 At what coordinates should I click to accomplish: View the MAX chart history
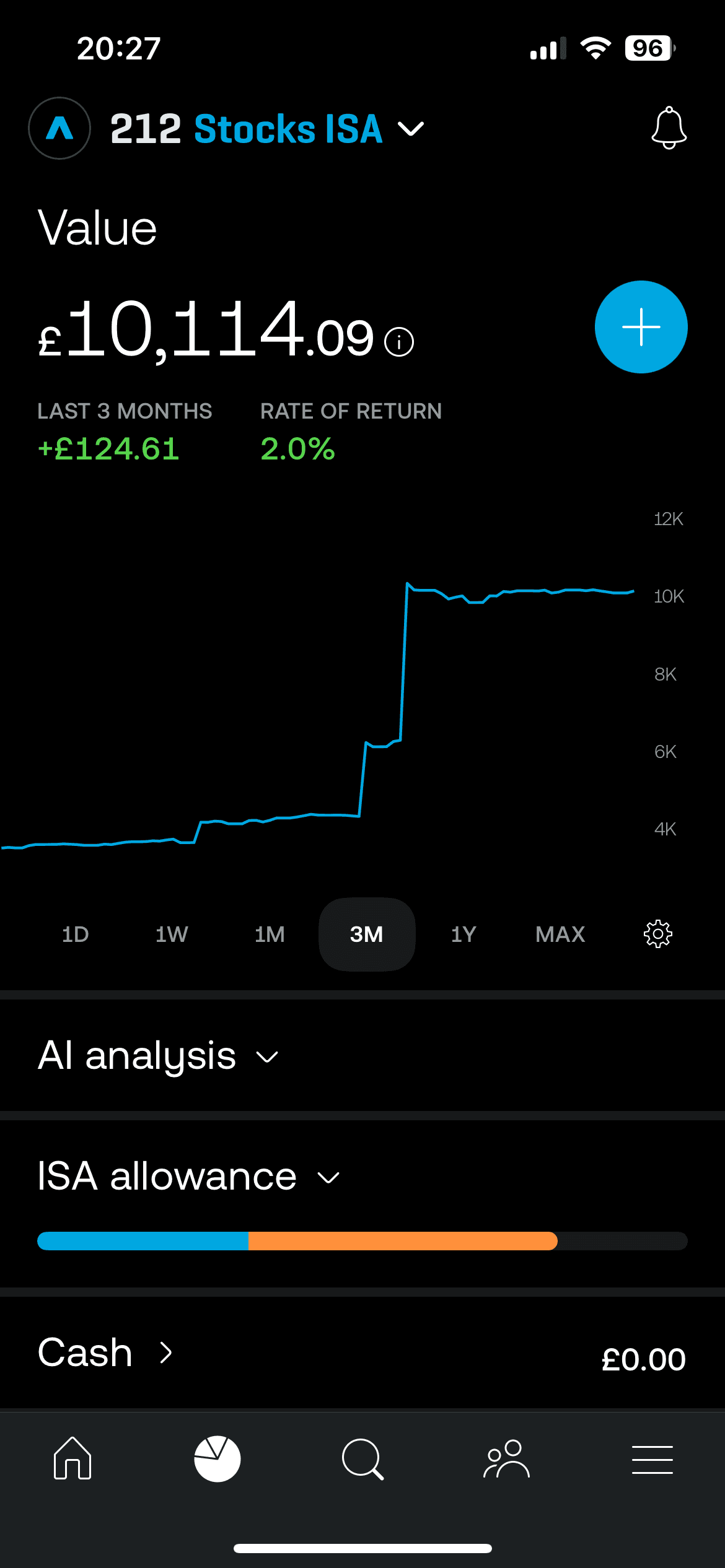(560, 934)
